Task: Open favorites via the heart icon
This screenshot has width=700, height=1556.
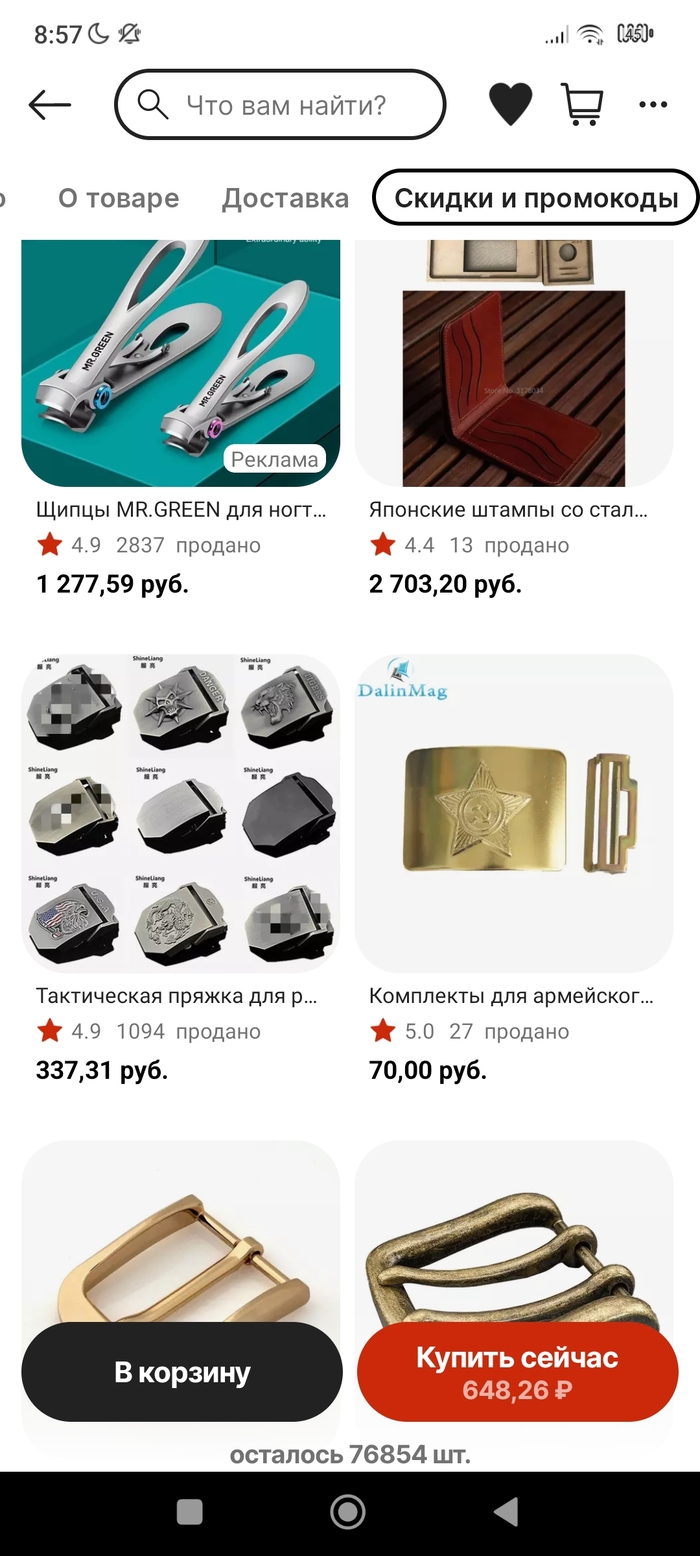Action: click(510, 104)
